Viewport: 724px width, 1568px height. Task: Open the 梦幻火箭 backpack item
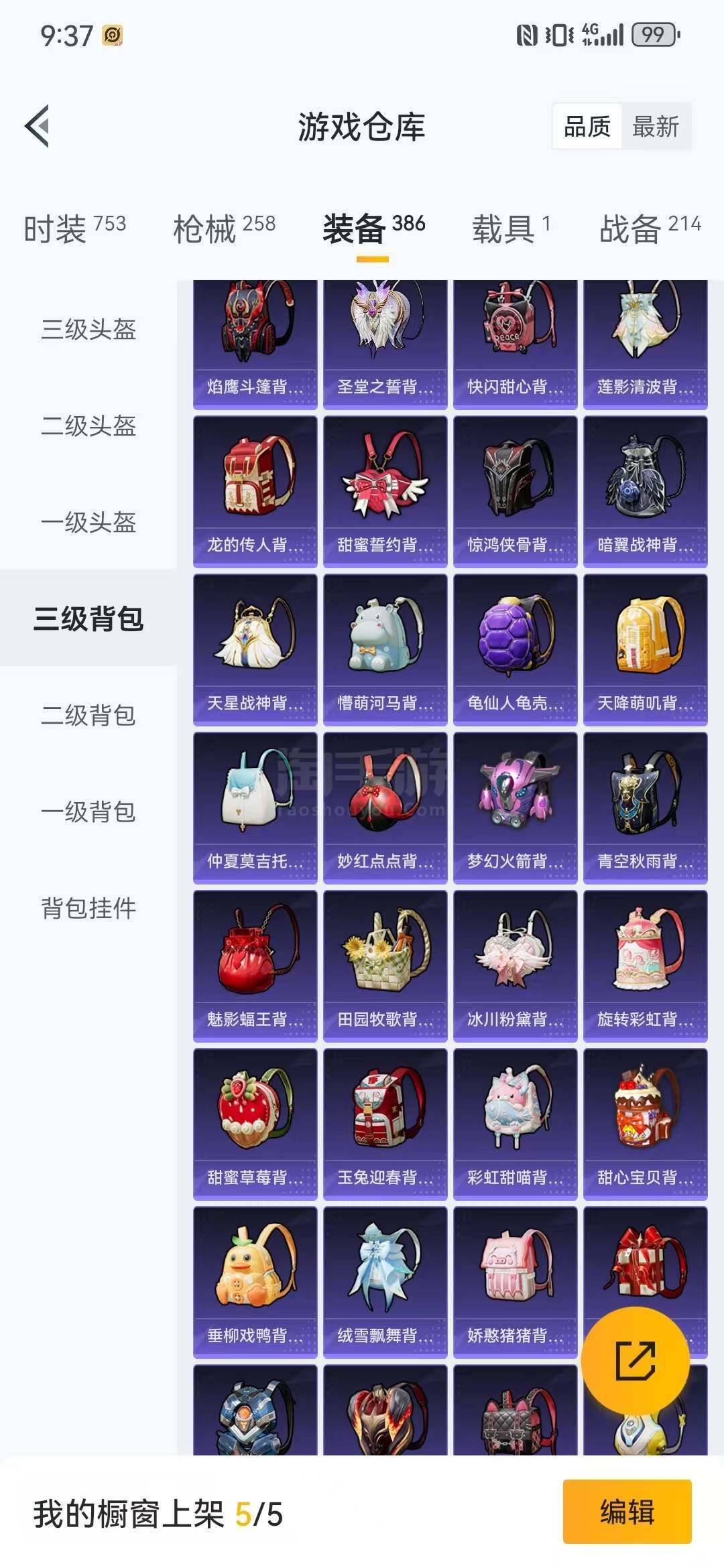(x=515, y=807)
